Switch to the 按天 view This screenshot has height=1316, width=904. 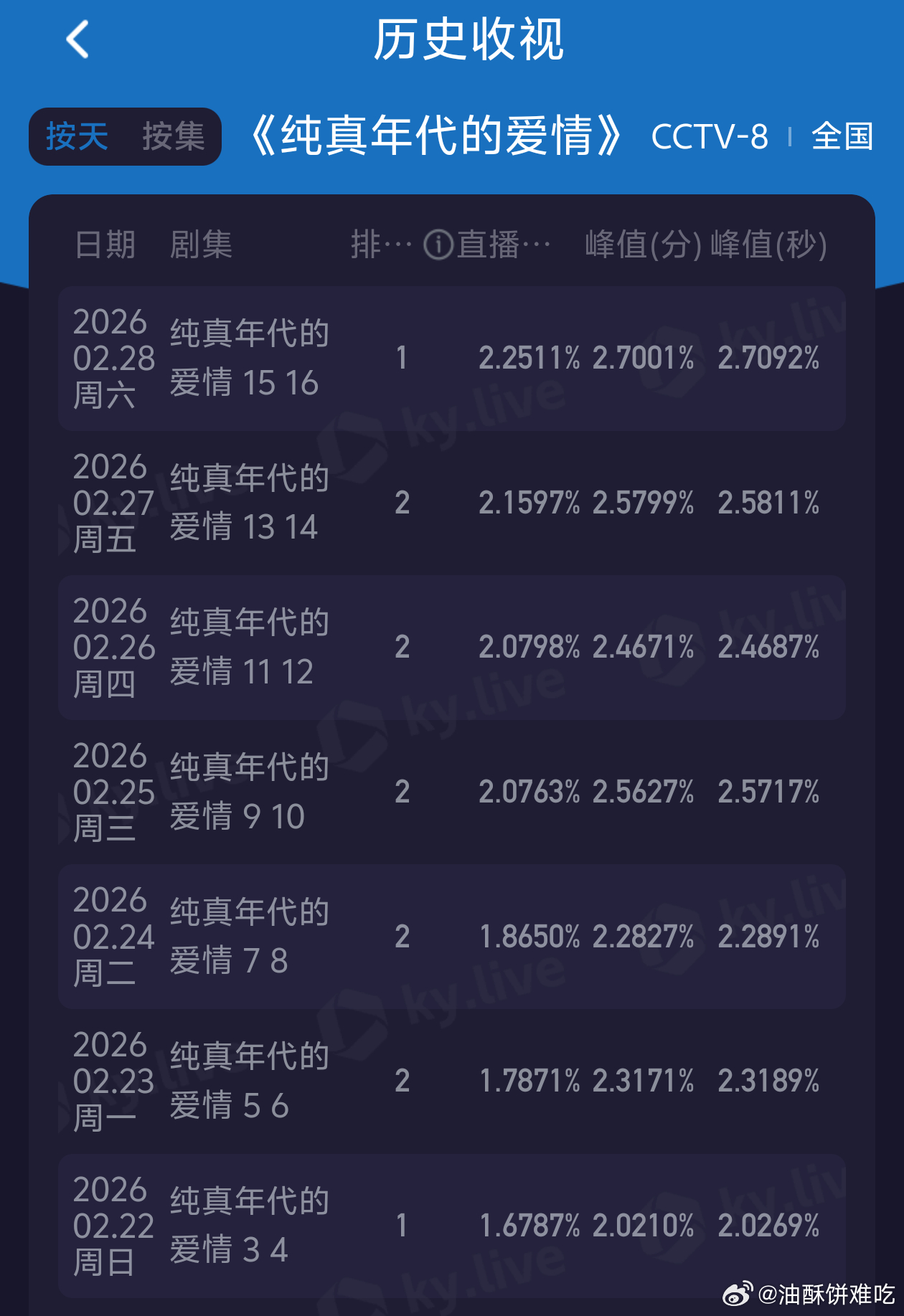[x=77, y=136]
